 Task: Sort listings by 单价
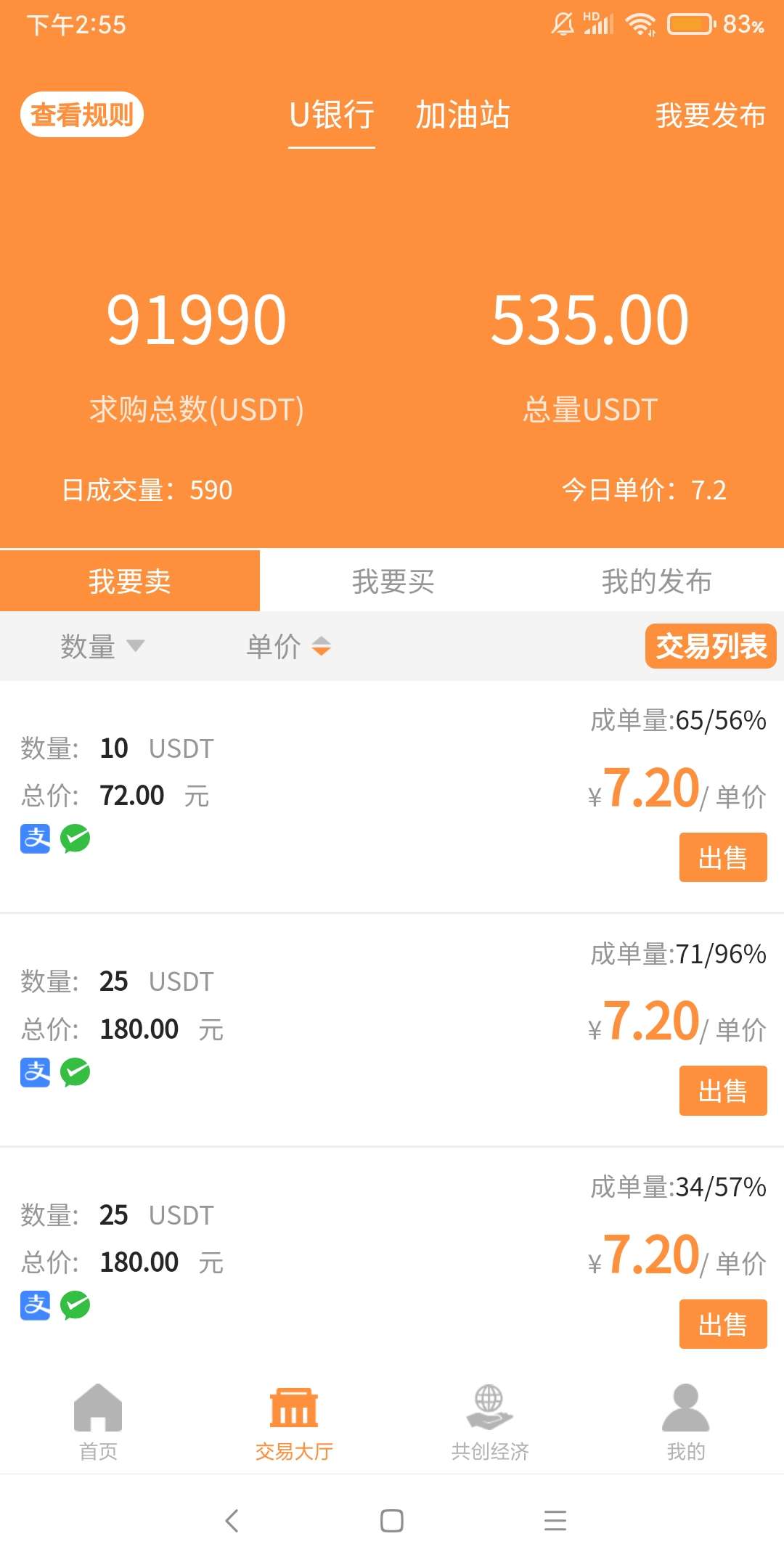288,646
